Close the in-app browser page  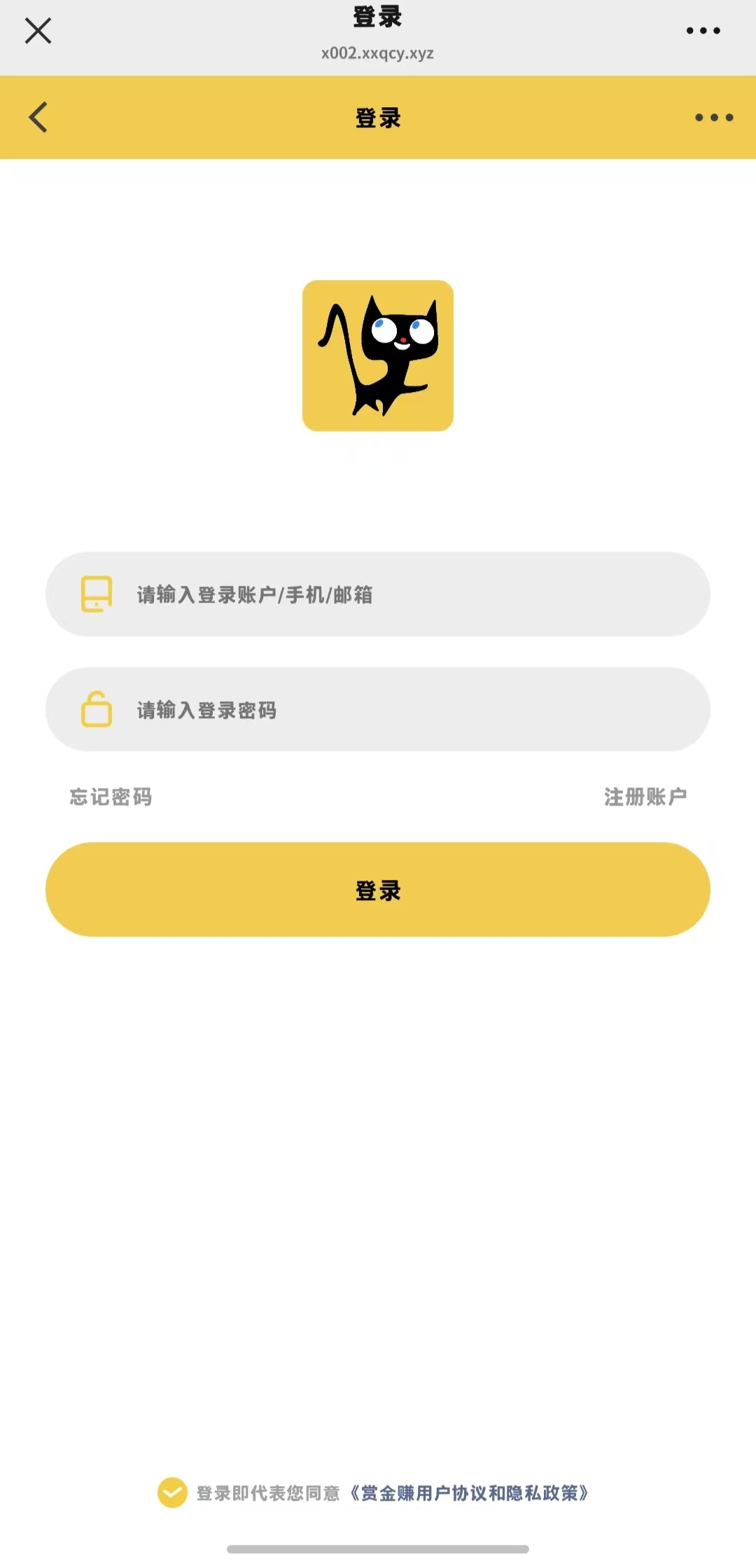pyautogui.click(x=38, y=31)
